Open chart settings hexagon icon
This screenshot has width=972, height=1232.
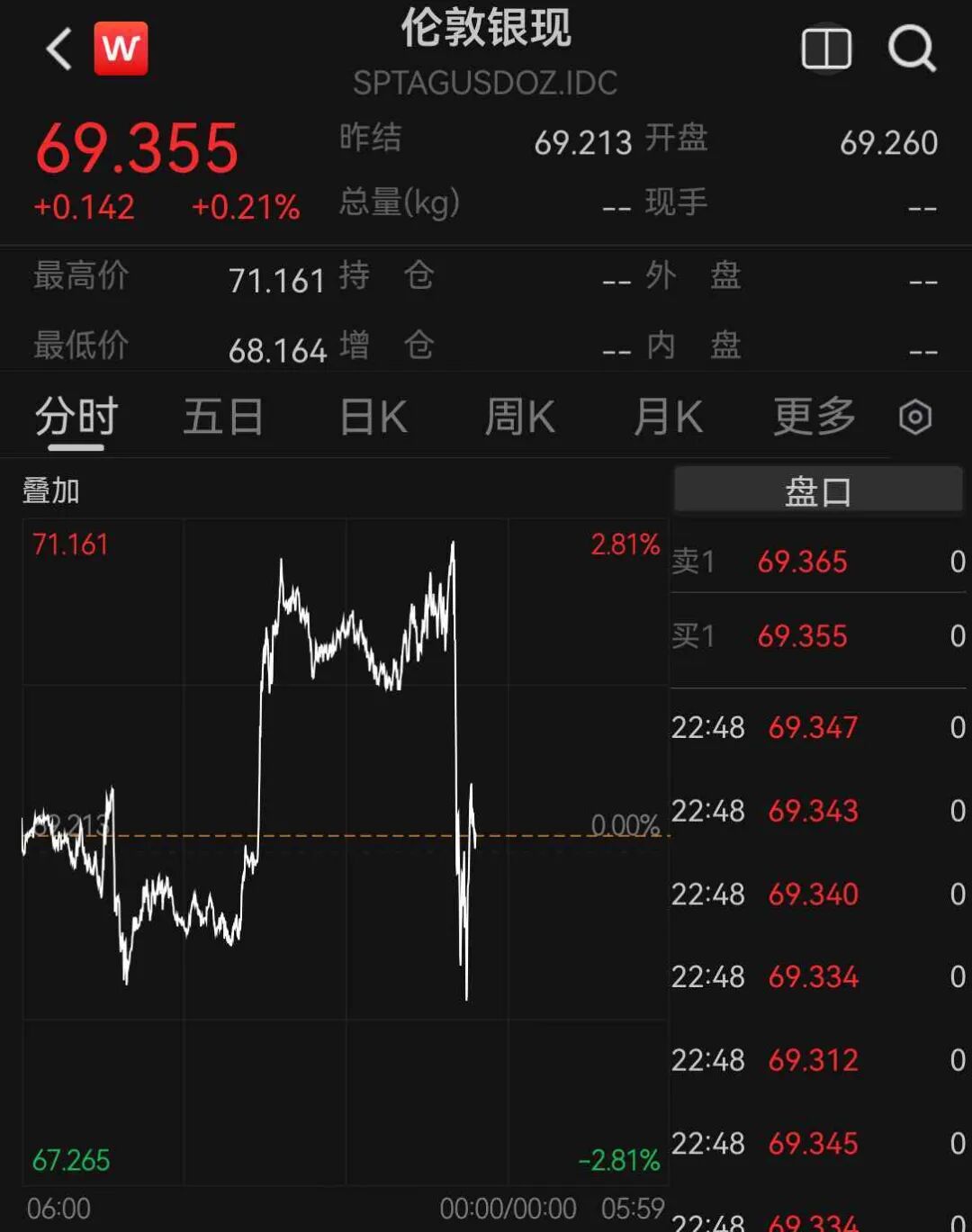coord(915,418)
